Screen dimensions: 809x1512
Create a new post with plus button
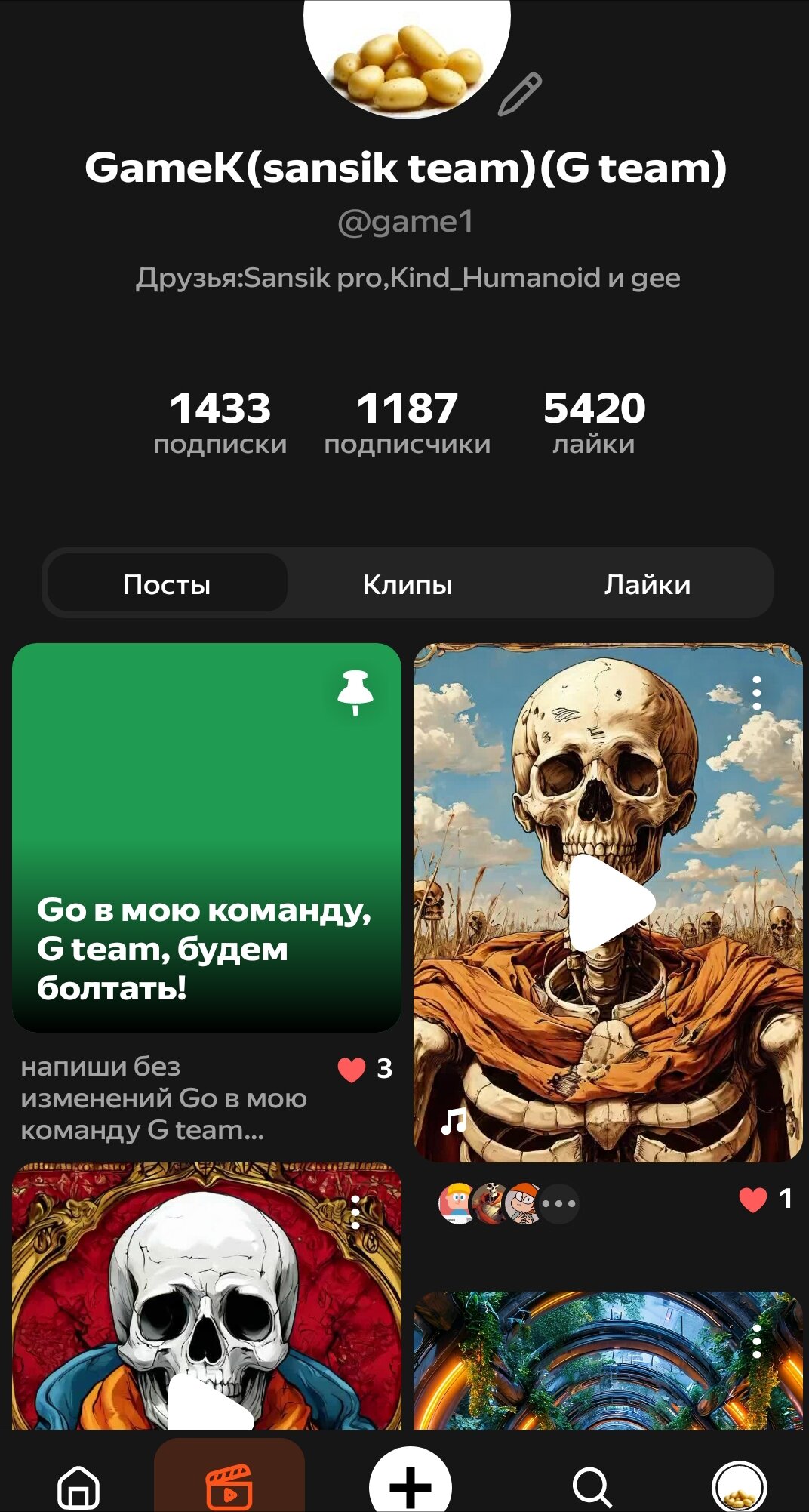410,1481
